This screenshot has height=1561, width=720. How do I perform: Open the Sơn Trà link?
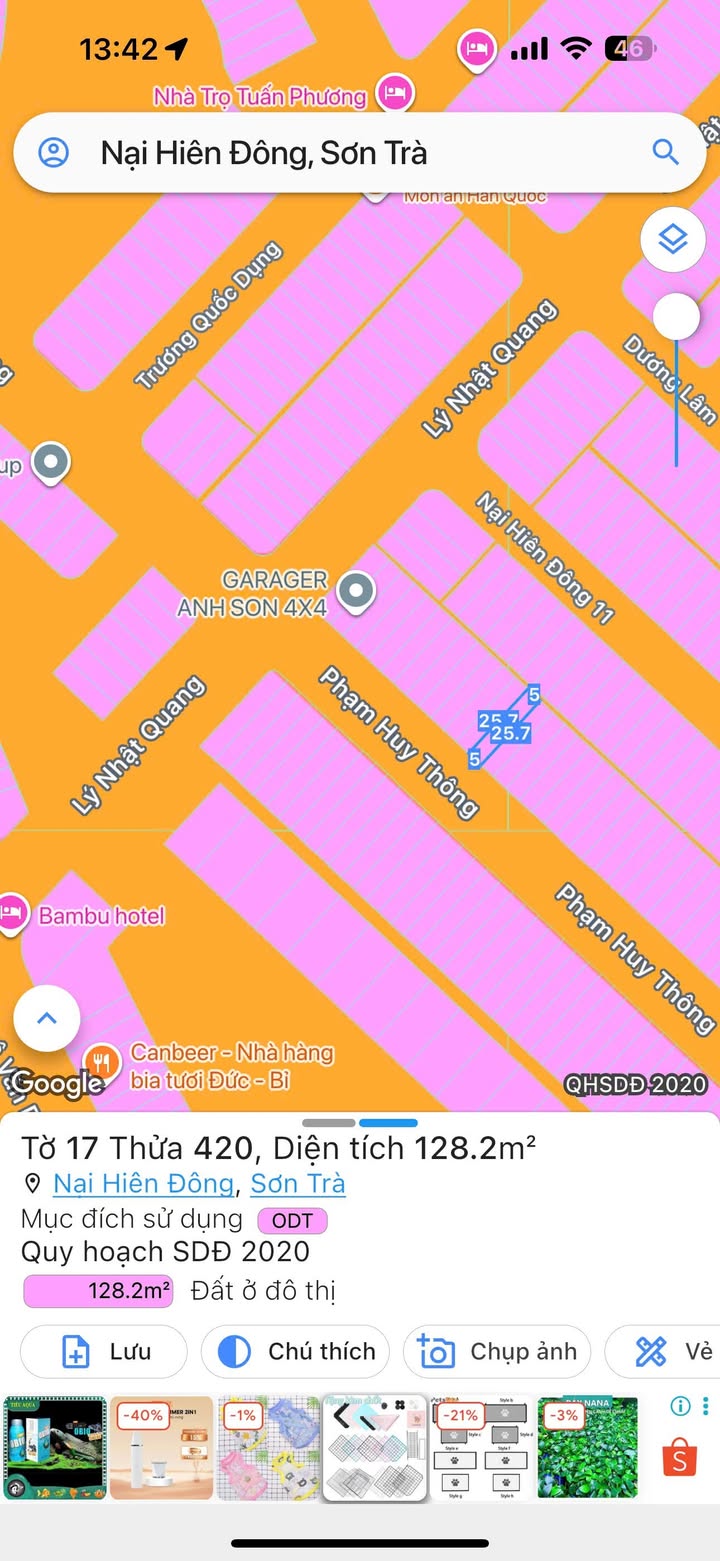[298, 1184]
